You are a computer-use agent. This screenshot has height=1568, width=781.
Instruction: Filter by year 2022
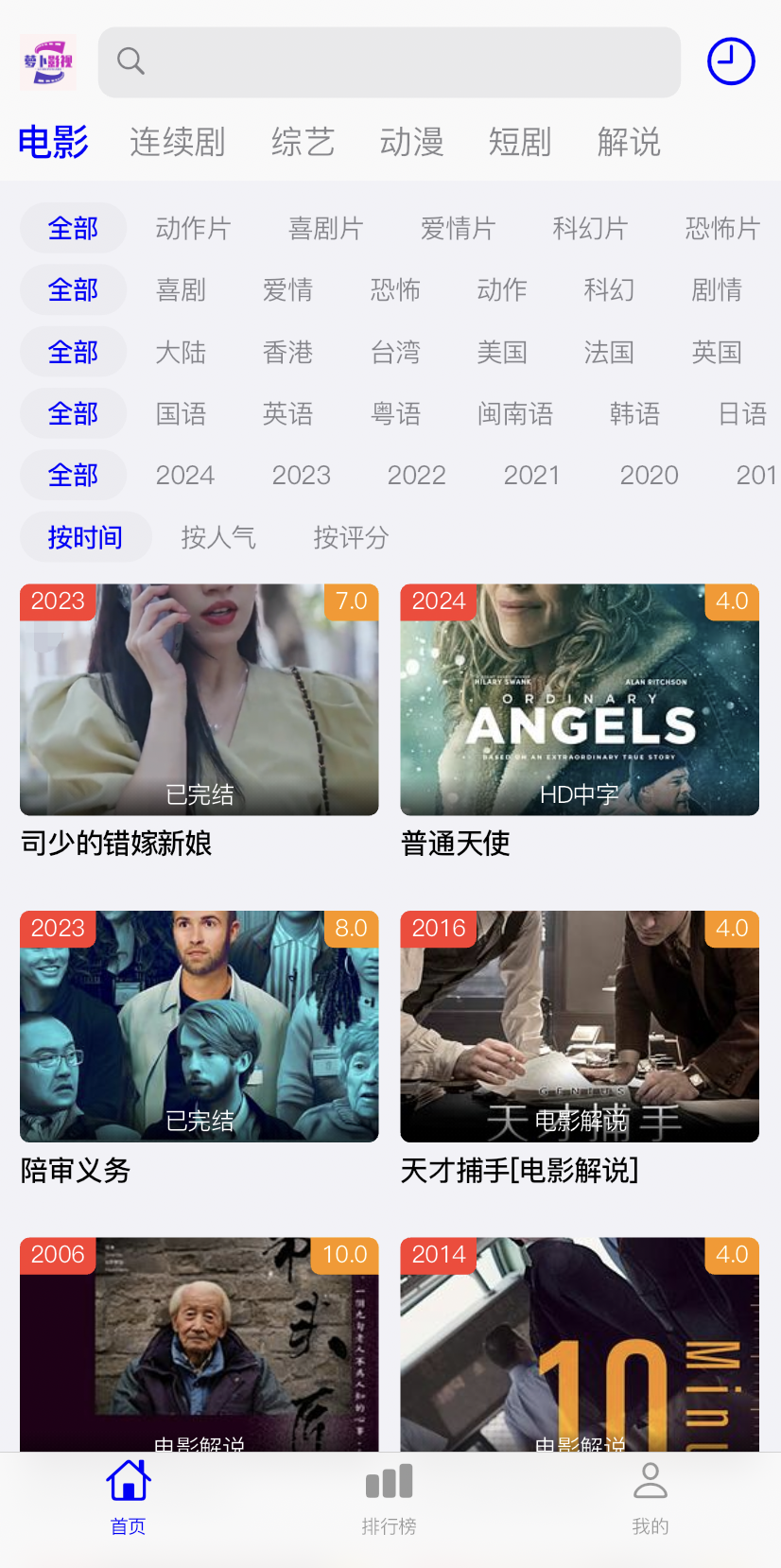click(416, 475)
